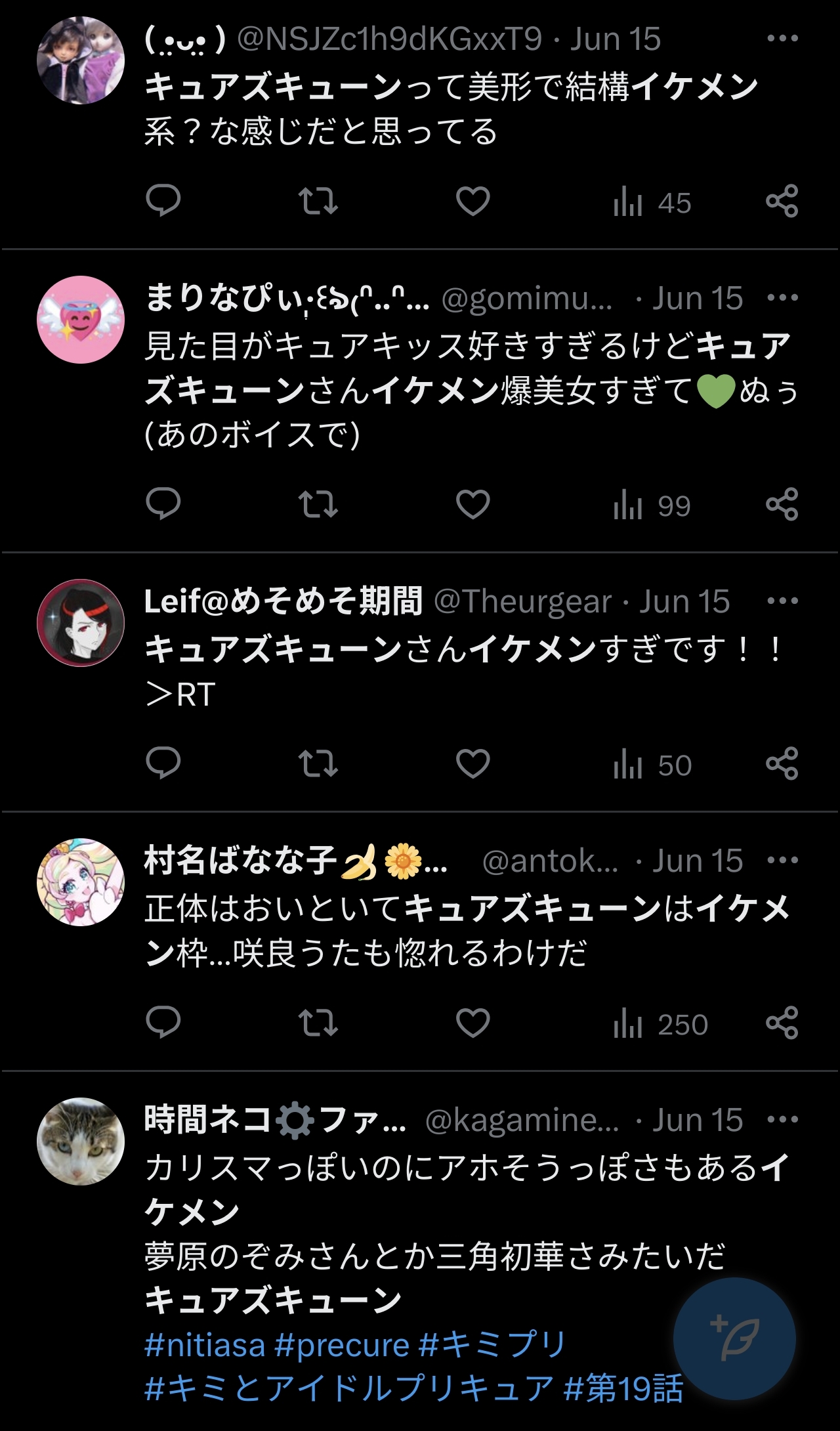Reply to the tweet by @NSJZc1h9dKGxxT9
This screenshot has width=840, height=1431.
(163, 201)
